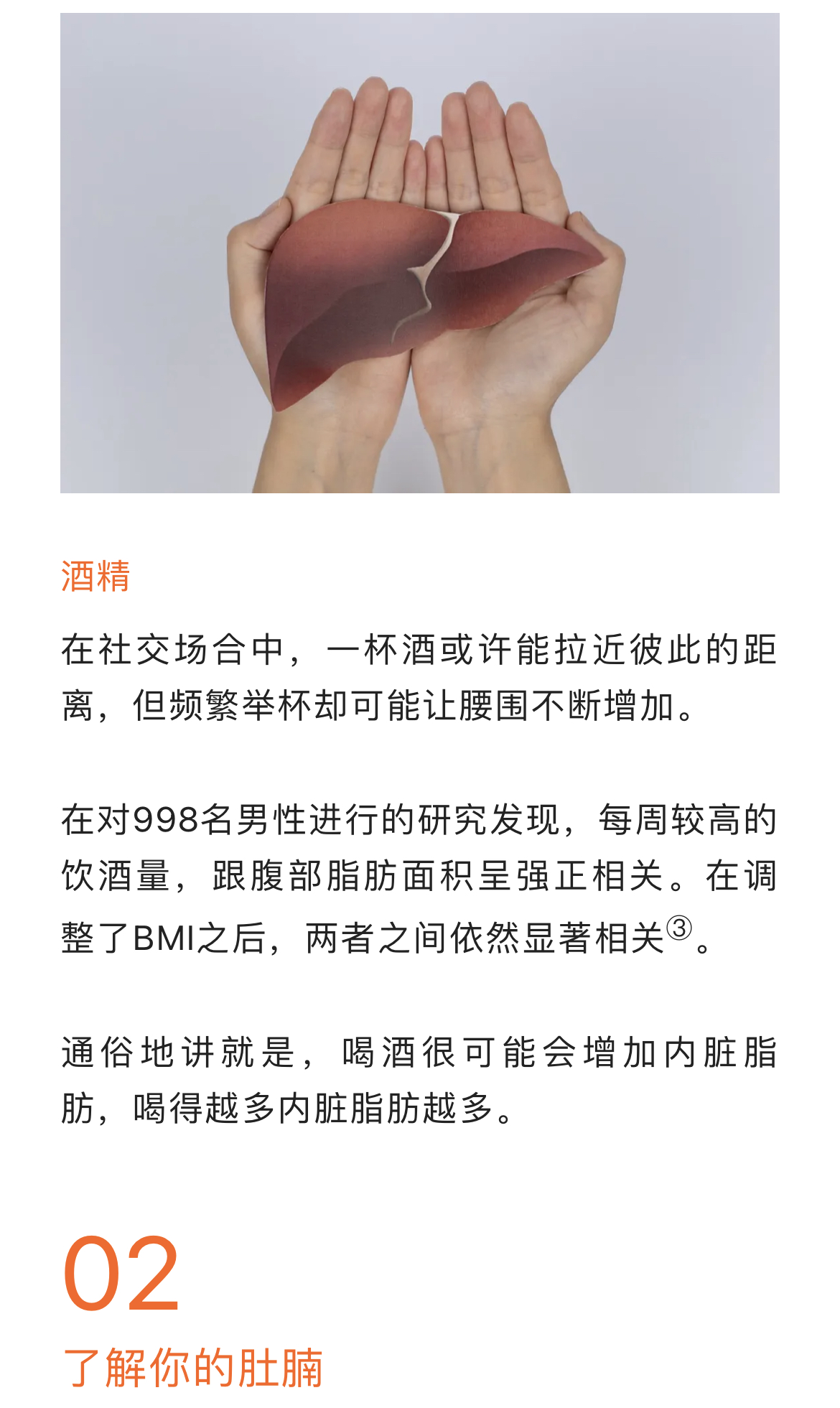Open the liver model photo in hands
The width and height of the screenshot is (840, 1408).
pos(420,253)
